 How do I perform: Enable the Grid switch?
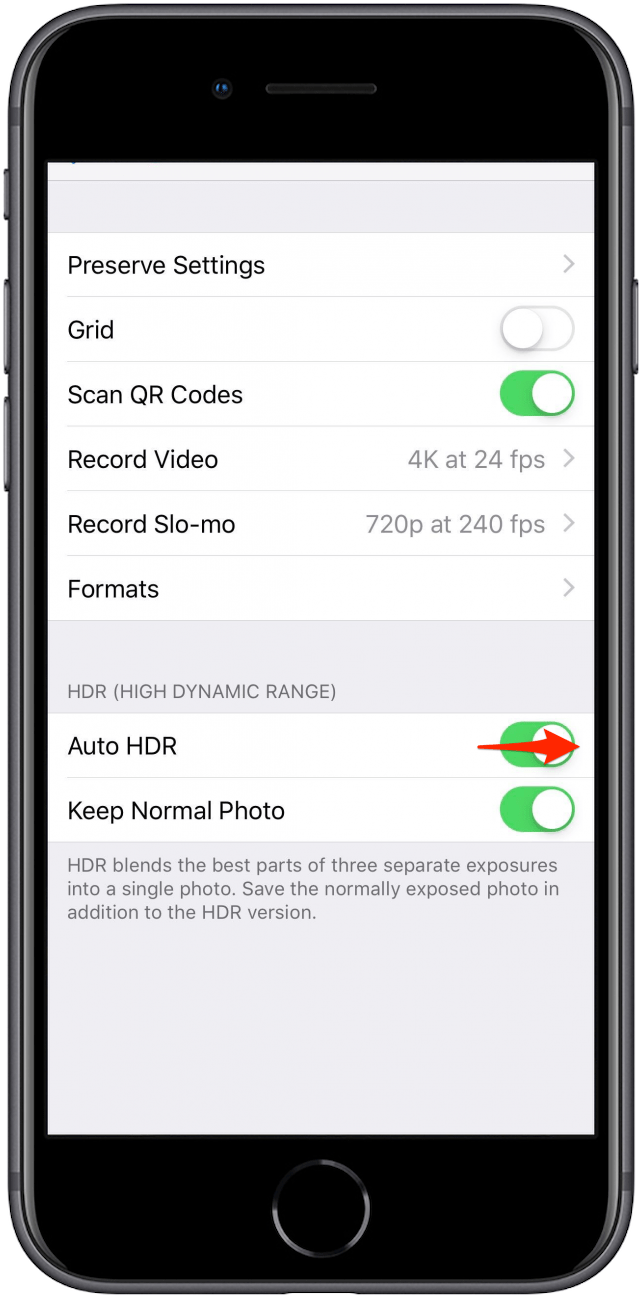[537, 329]
